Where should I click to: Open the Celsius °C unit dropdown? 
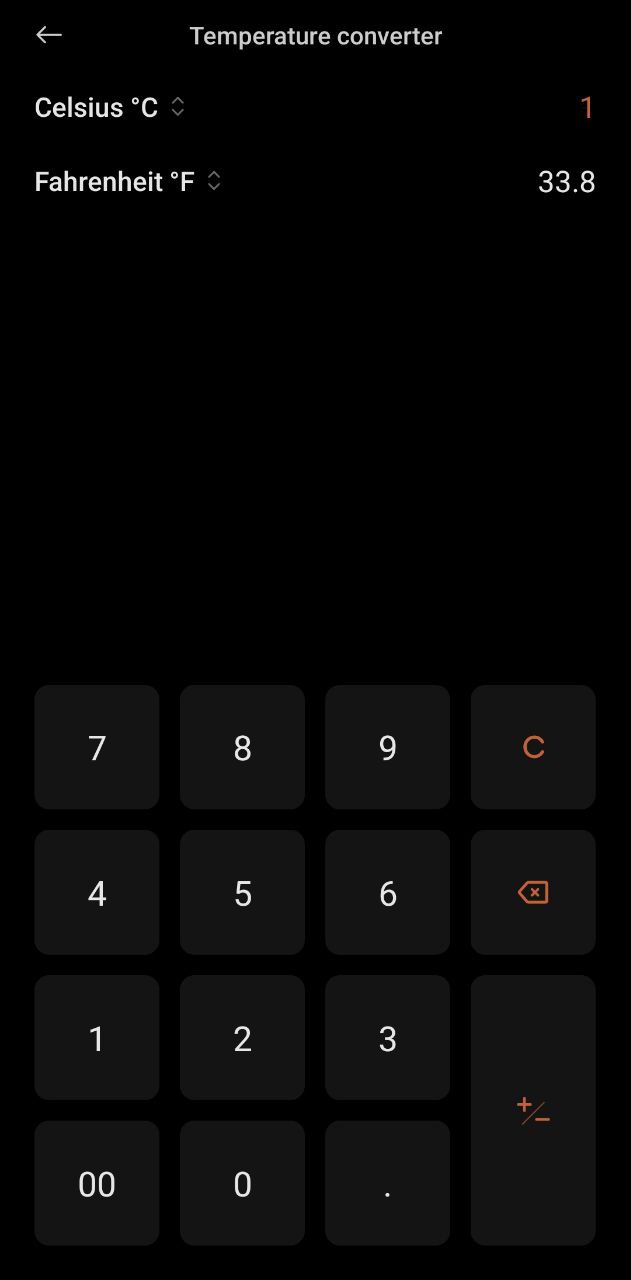tap(110, 107)
